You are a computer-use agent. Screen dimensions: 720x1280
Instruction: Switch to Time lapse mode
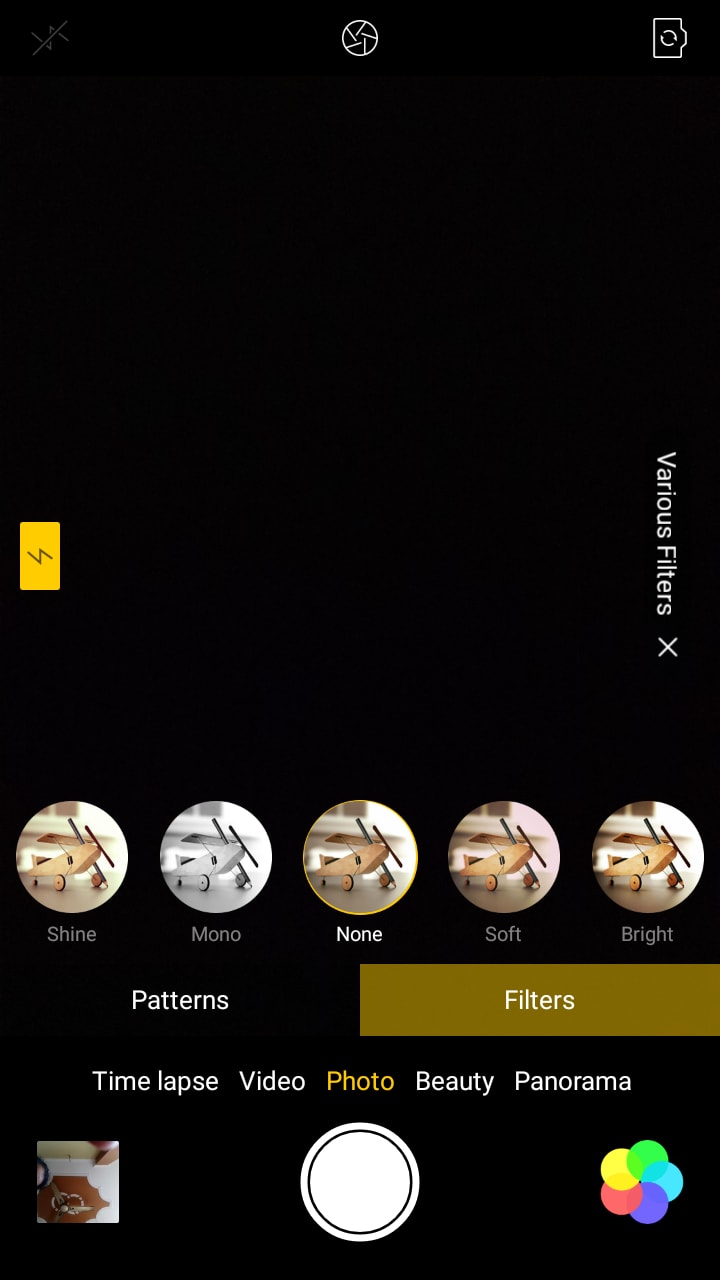(x=155, y=1082)
